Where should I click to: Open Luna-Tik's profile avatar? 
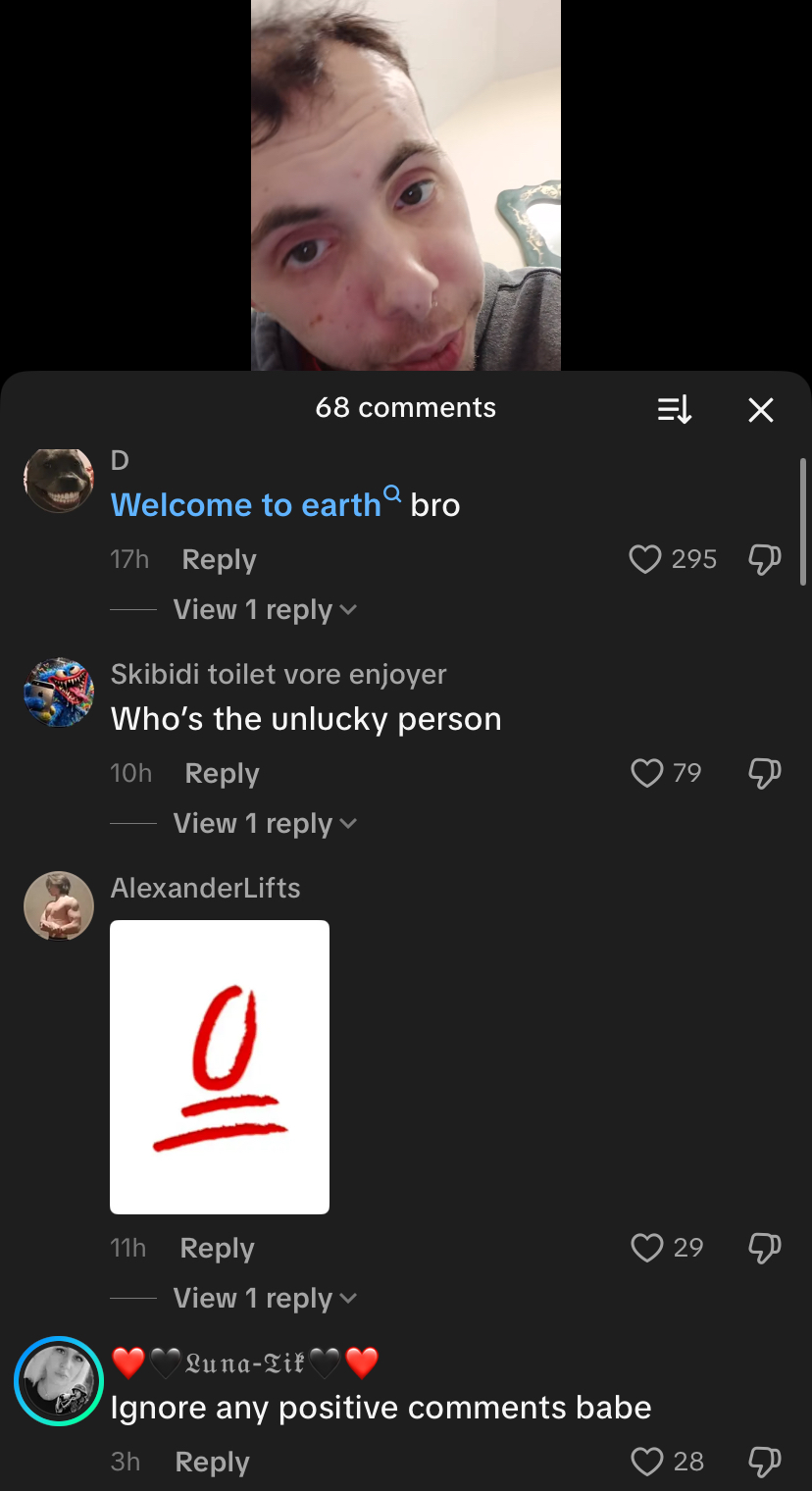(x=59, y=1381)
